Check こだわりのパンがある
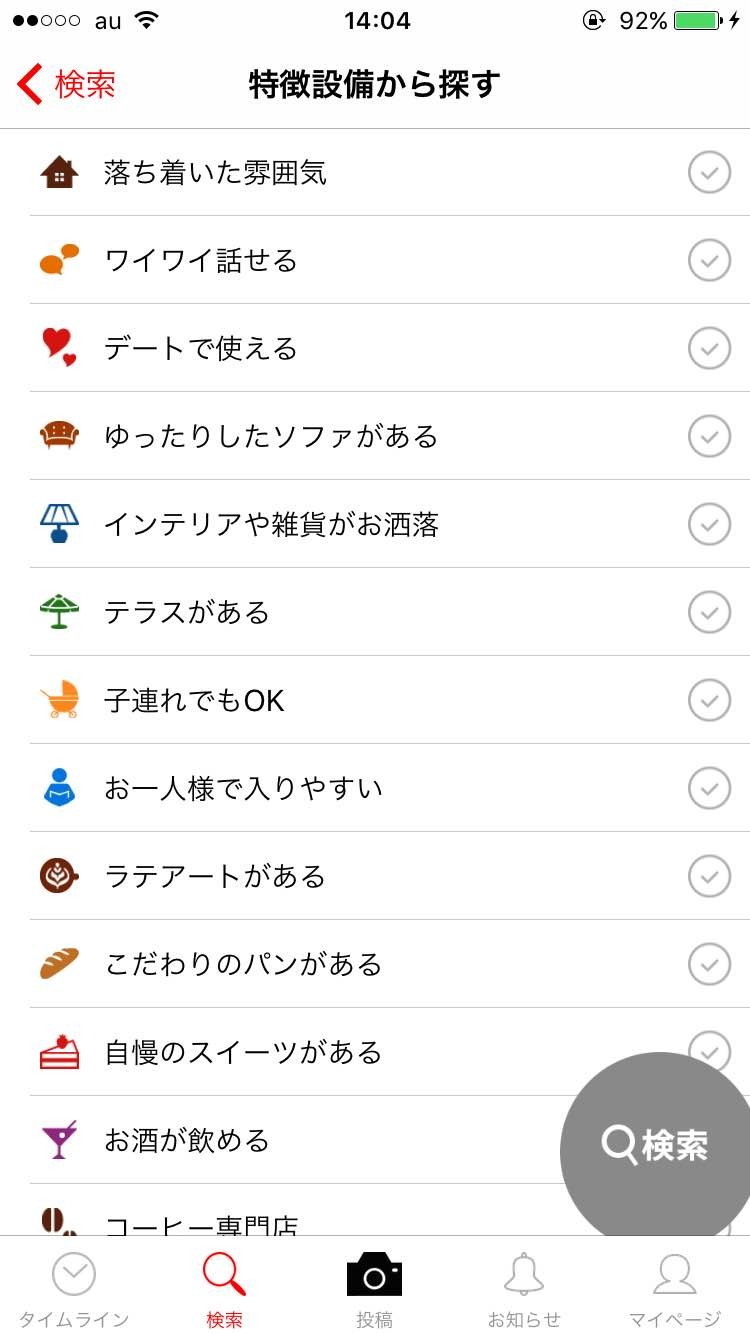Viewport: 750px width, 1334px height. point(709,964)
